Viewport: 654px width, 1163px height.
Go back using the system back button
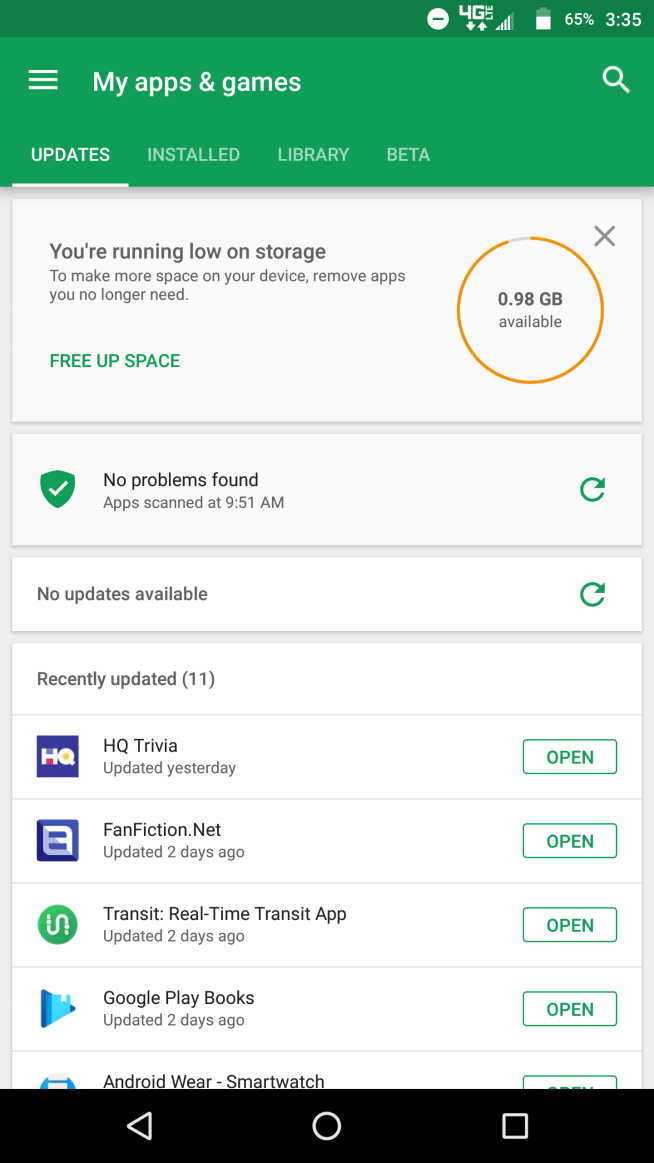139,1125
